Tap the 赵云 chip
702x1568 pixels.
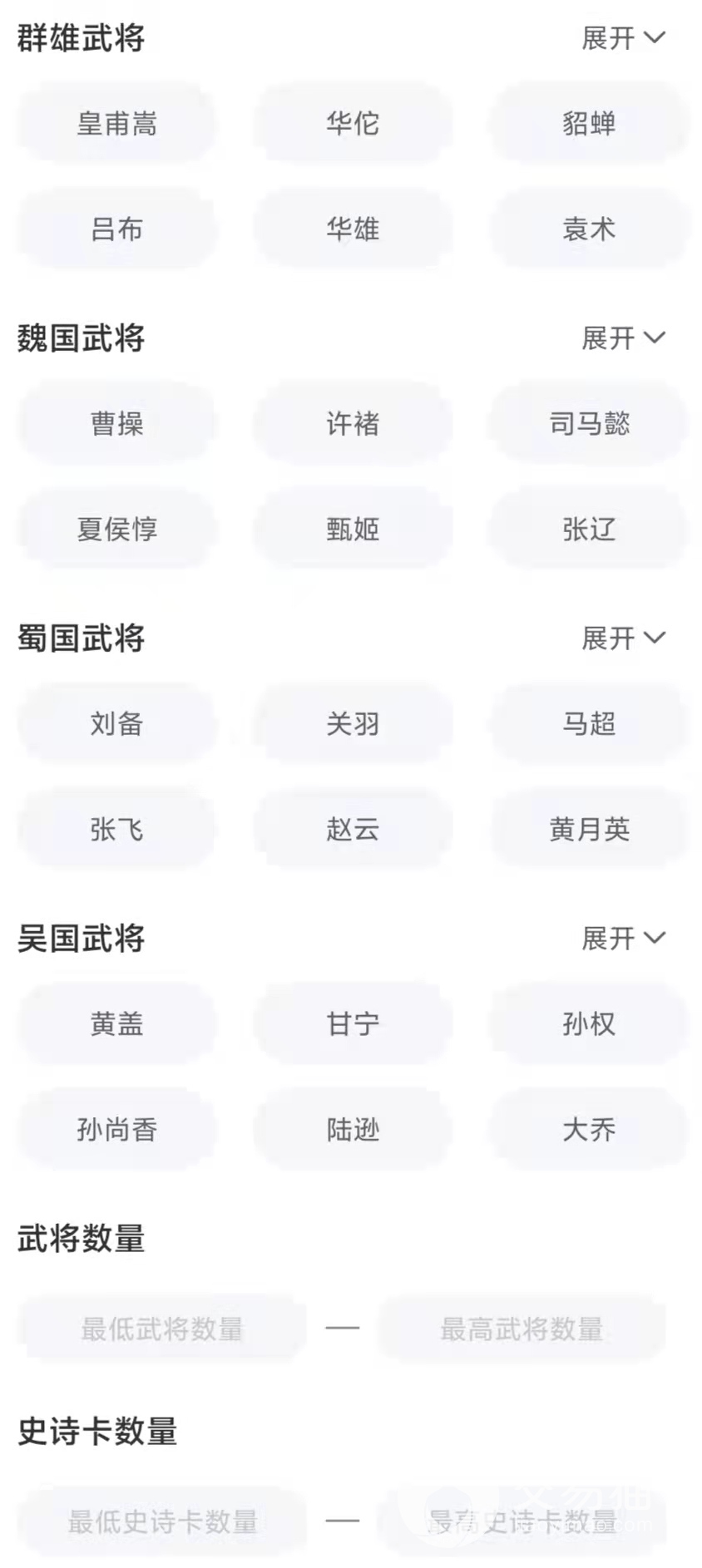(x=353, y=829)
